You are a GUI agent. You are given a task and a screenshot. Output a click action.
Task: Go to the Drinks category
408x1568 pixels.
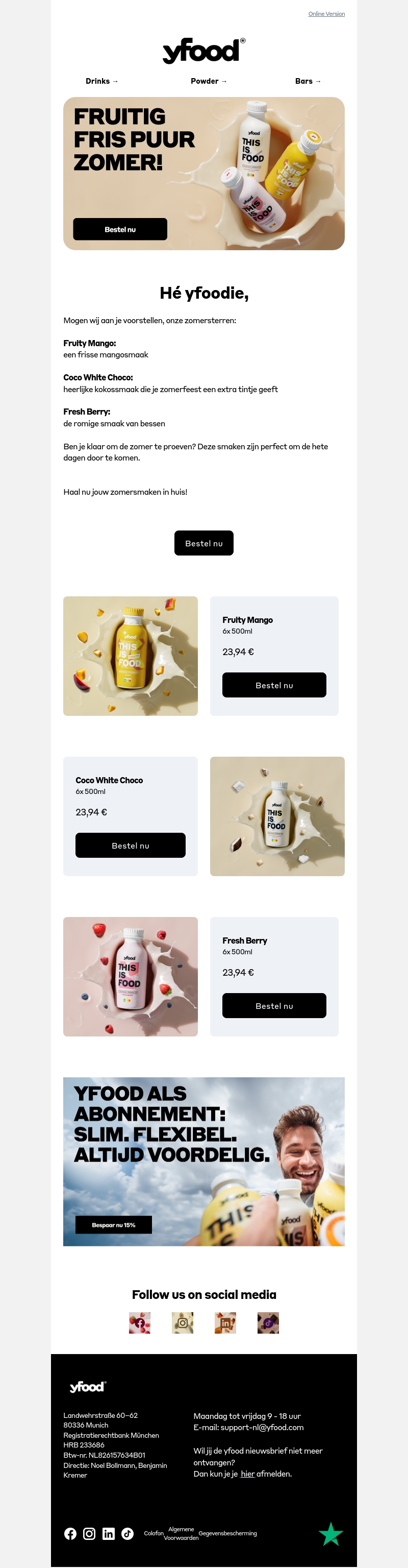point(101,81)
